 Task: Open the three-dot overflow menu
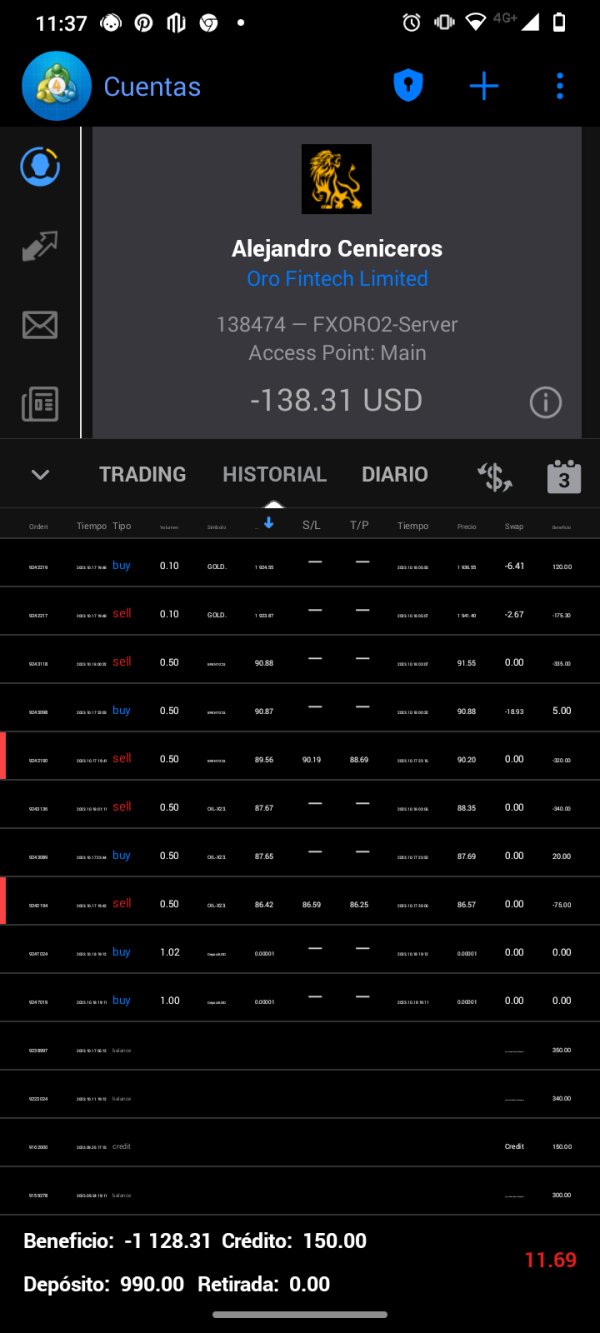[560, 86]
